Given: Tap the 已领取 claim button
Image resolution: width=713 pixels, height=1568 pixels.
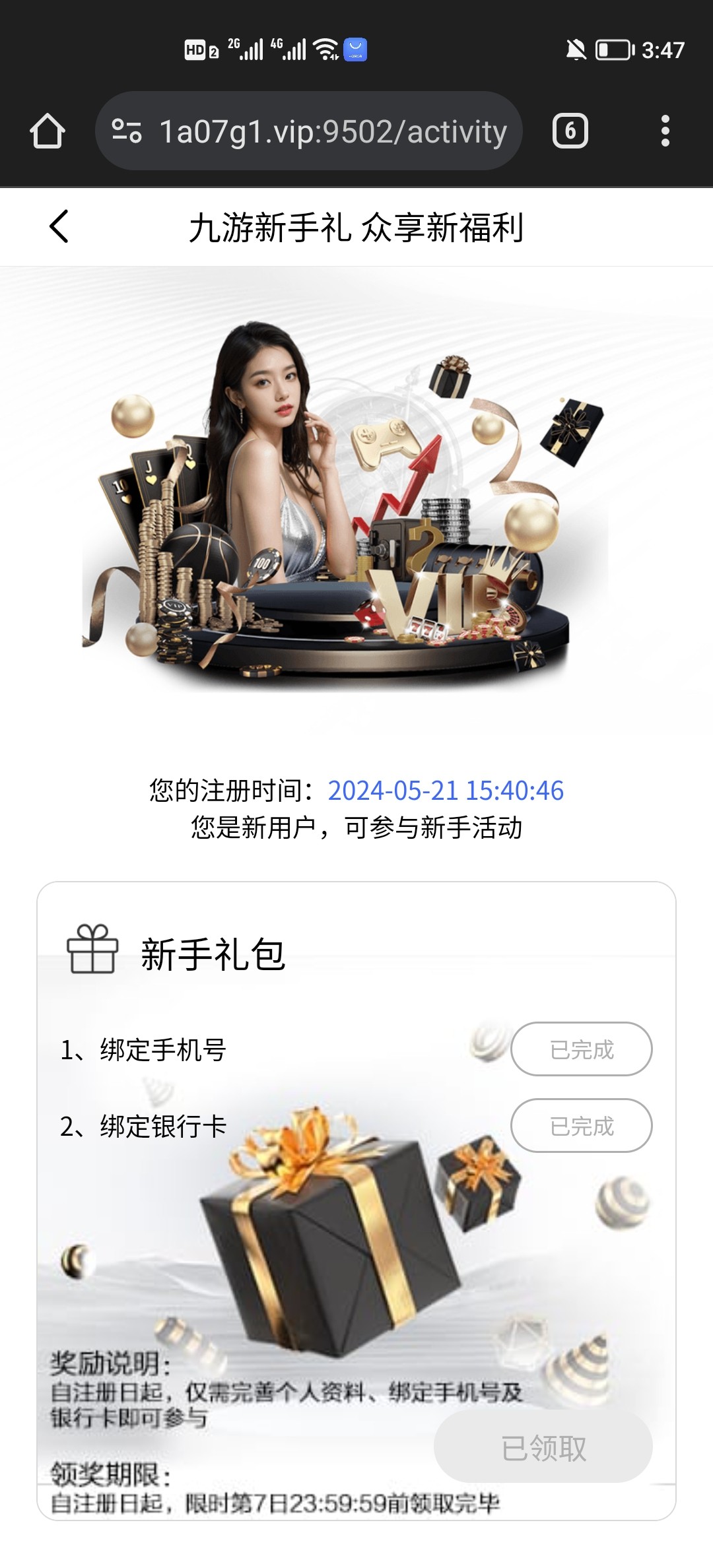Looking at the screenshot, I should click(543, 1448).
